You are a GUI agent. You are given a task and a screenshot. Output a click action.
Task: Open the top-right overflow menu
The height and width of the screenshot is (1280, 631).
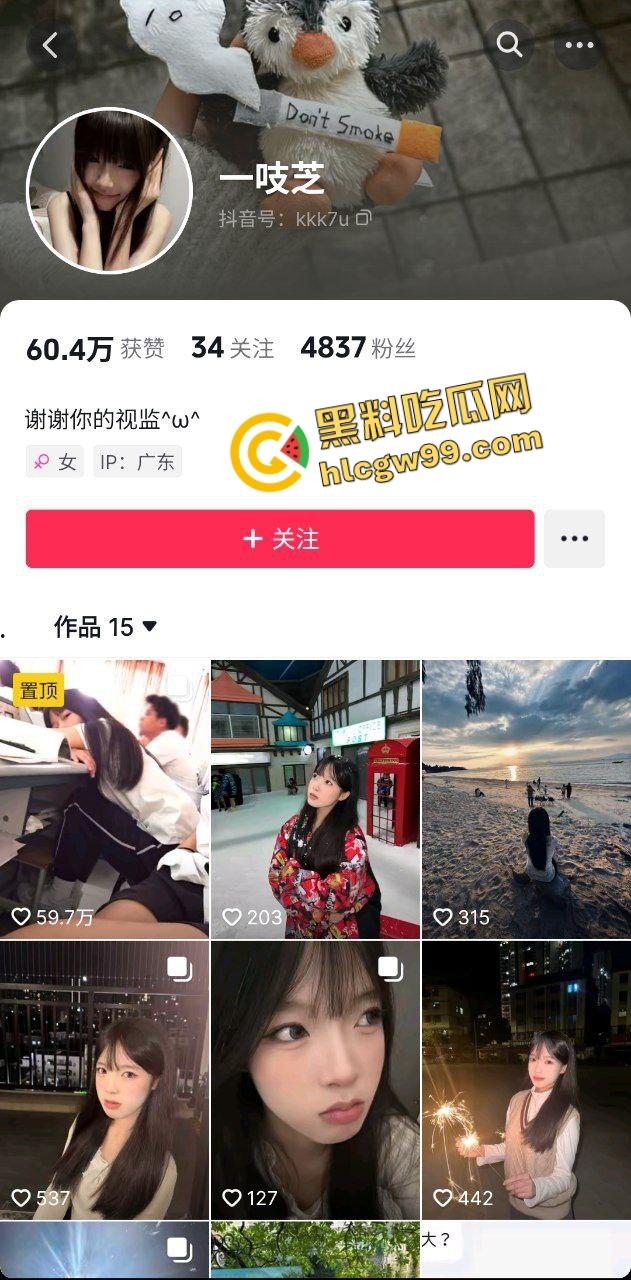tap(580, 45)
